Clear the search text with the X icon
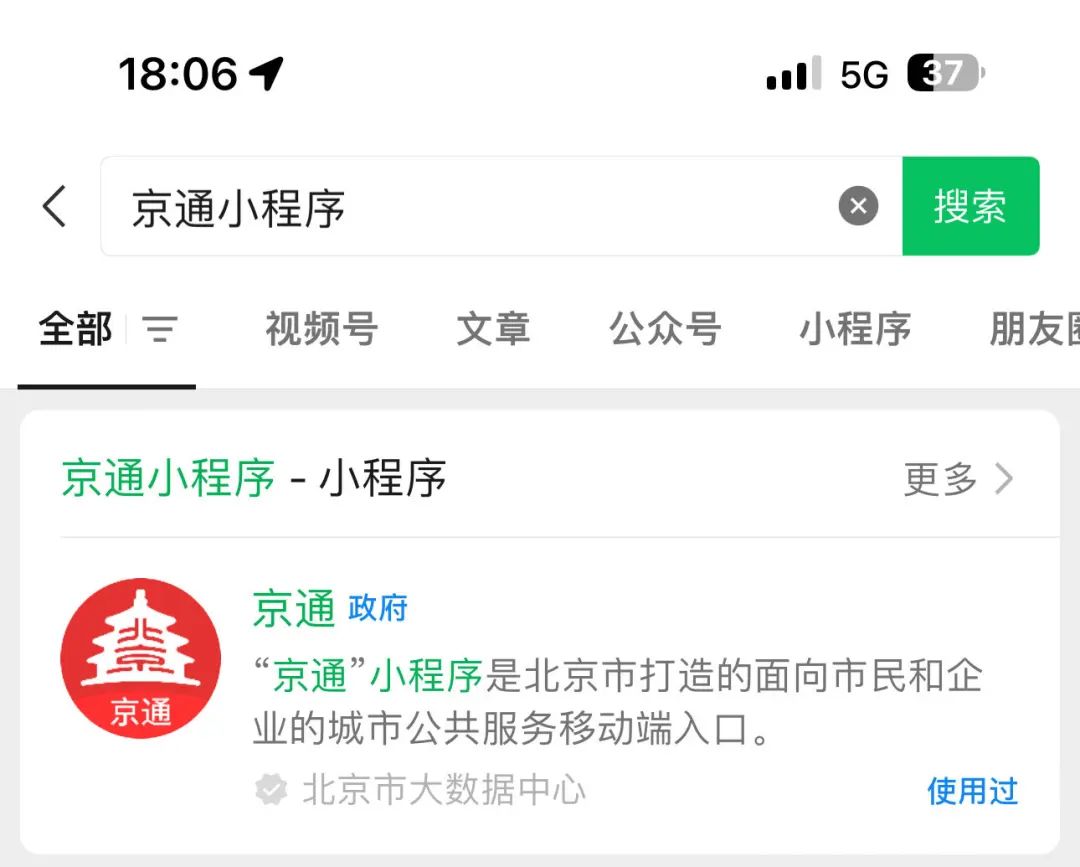1080x867 pixels. point(857,207)
